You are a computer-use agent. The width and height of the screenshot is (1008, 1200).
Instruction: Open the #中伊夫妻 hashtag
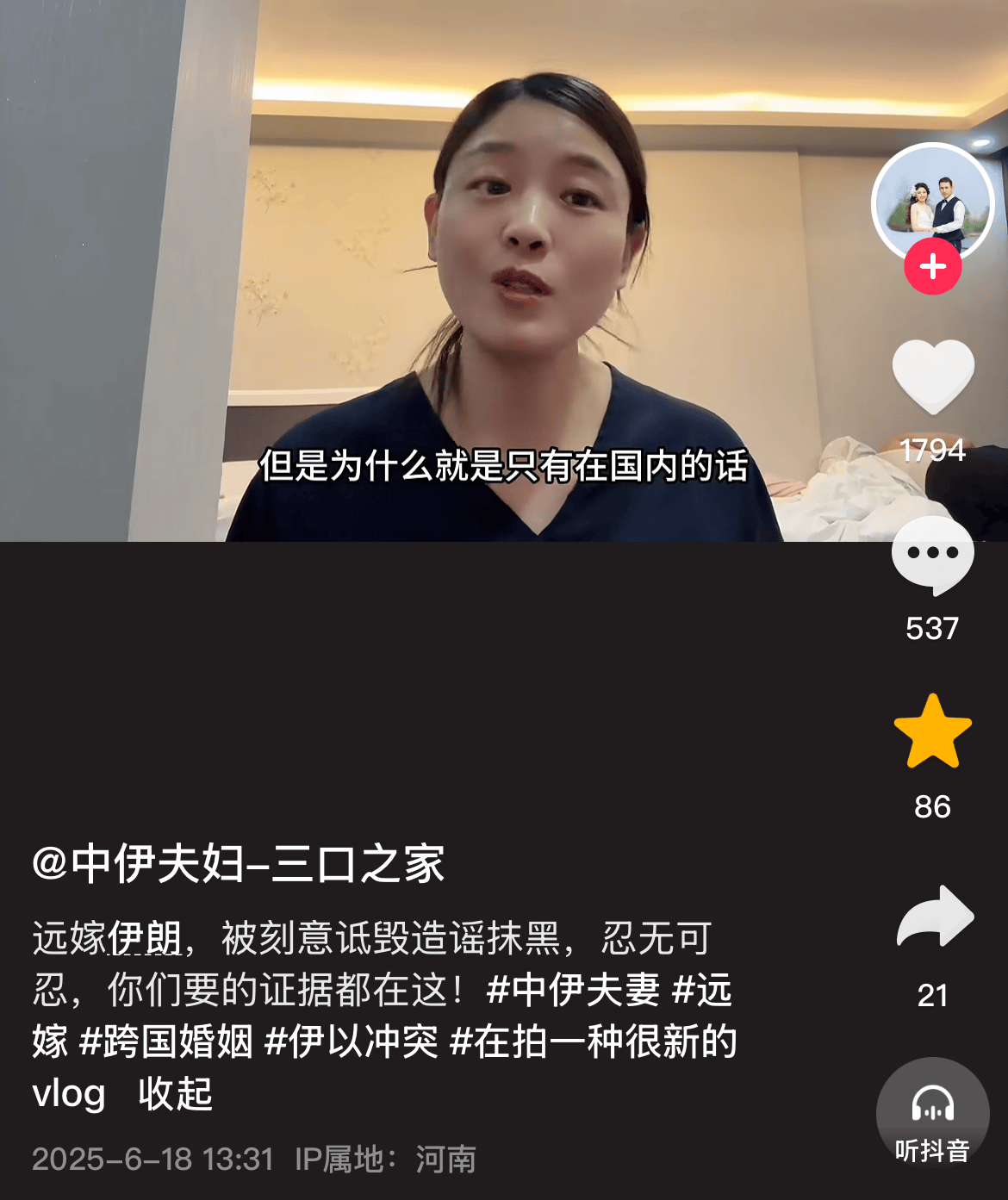point(573,990)
